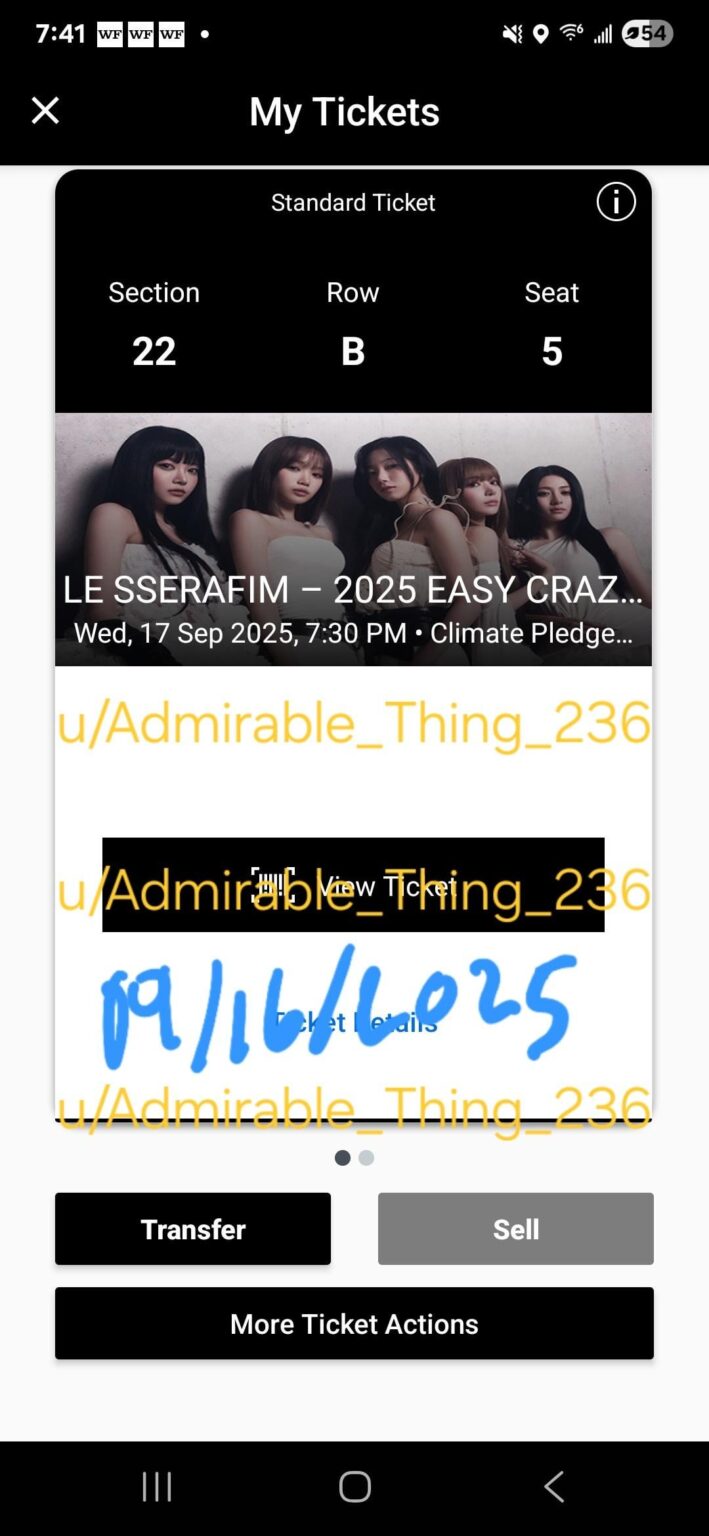Open the Ticket Details link
The height and width of the screenshot is (1536, 709).
(355, 1022)
